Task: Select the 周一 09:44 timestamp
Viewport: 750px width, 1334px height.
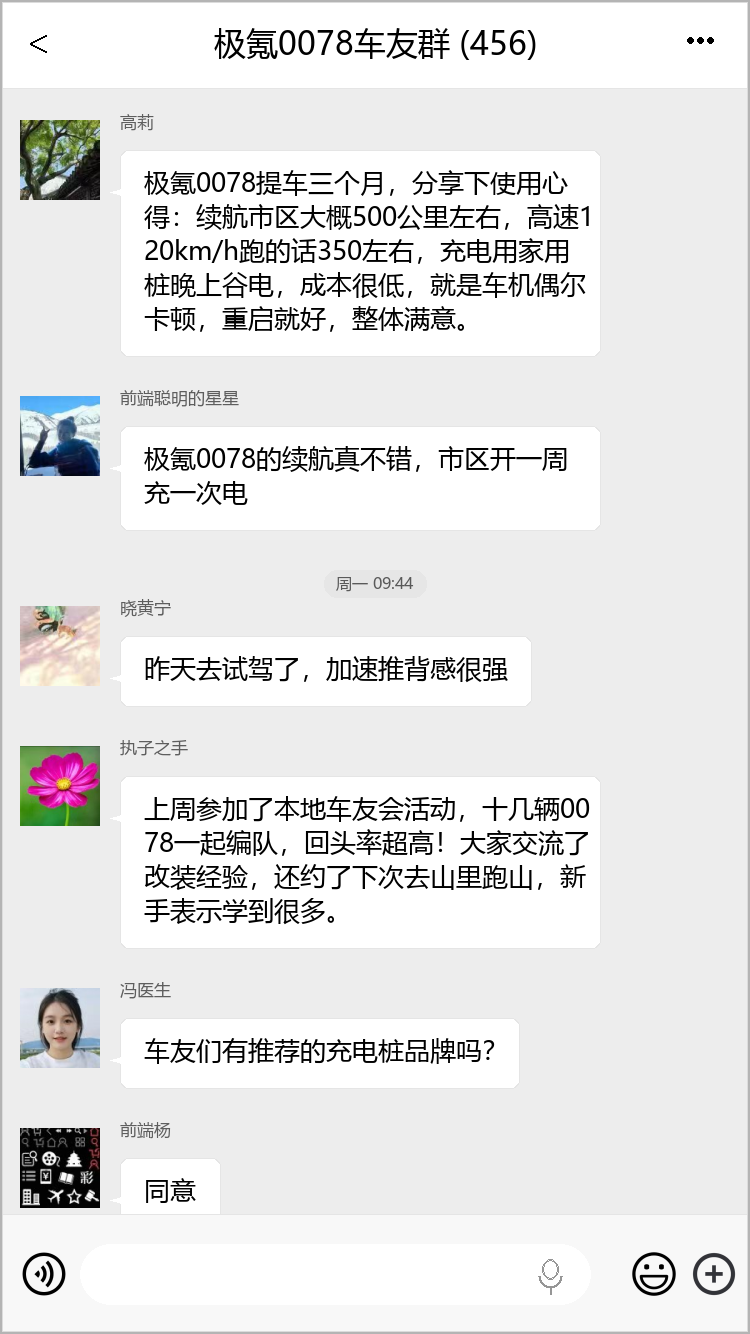Action: (375, 584)
